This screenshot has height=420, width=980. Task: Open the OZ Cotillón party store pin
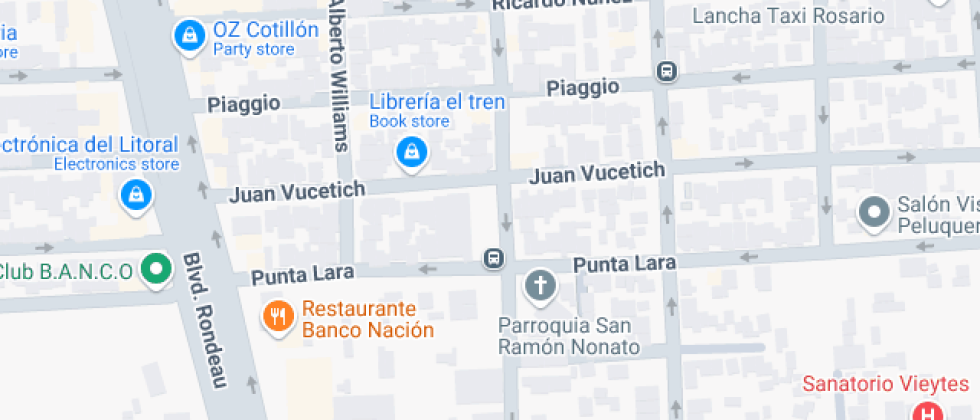pyautogui.click(x=189, y=37)
